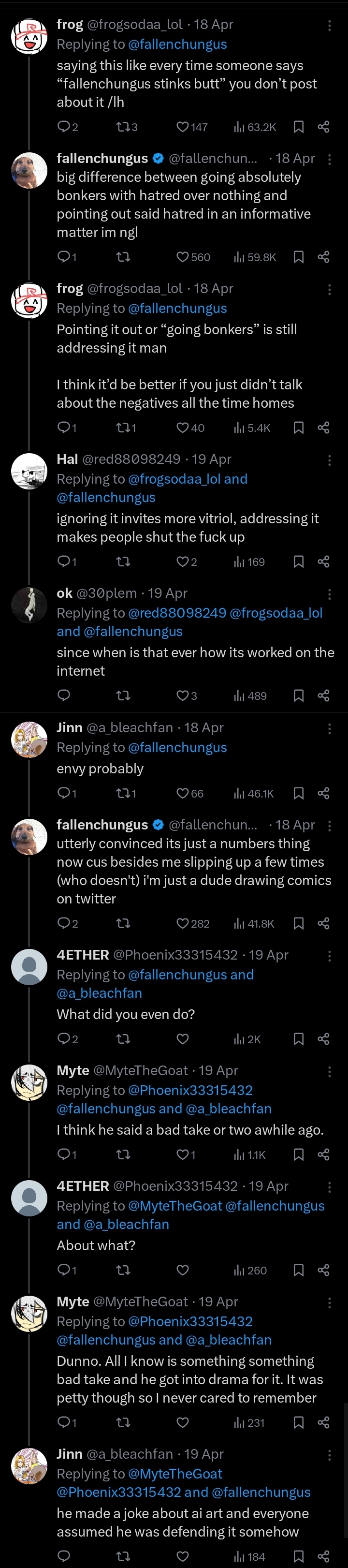Image resolution: width=348 pixels, height=1568 pixels.
Task: Open Jinn's profile picture on "envy probably"
Action: pos(29,740)
